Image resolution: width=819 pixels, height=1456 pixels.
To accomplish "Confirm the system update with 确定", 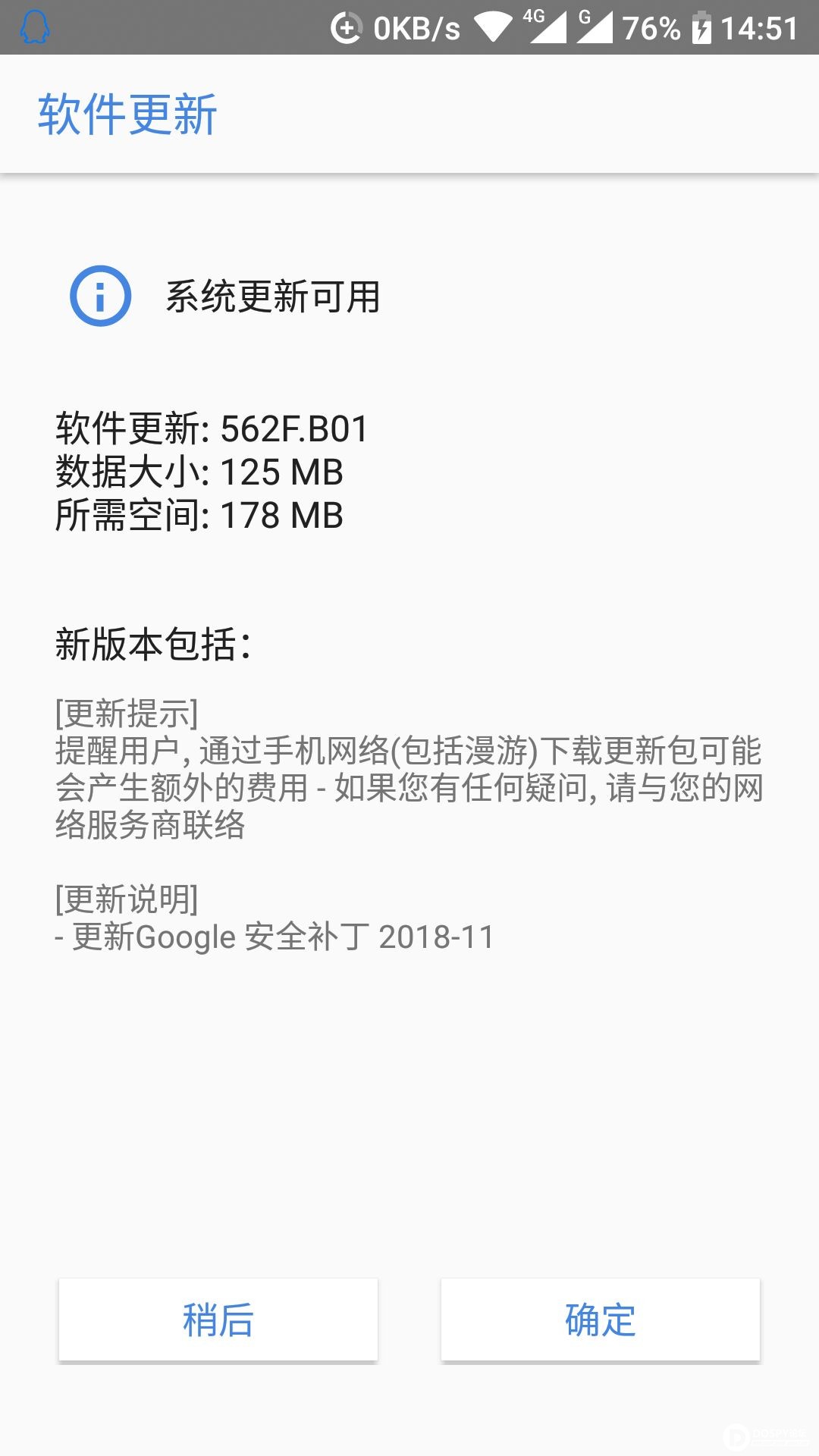I will pos(600,1319).
